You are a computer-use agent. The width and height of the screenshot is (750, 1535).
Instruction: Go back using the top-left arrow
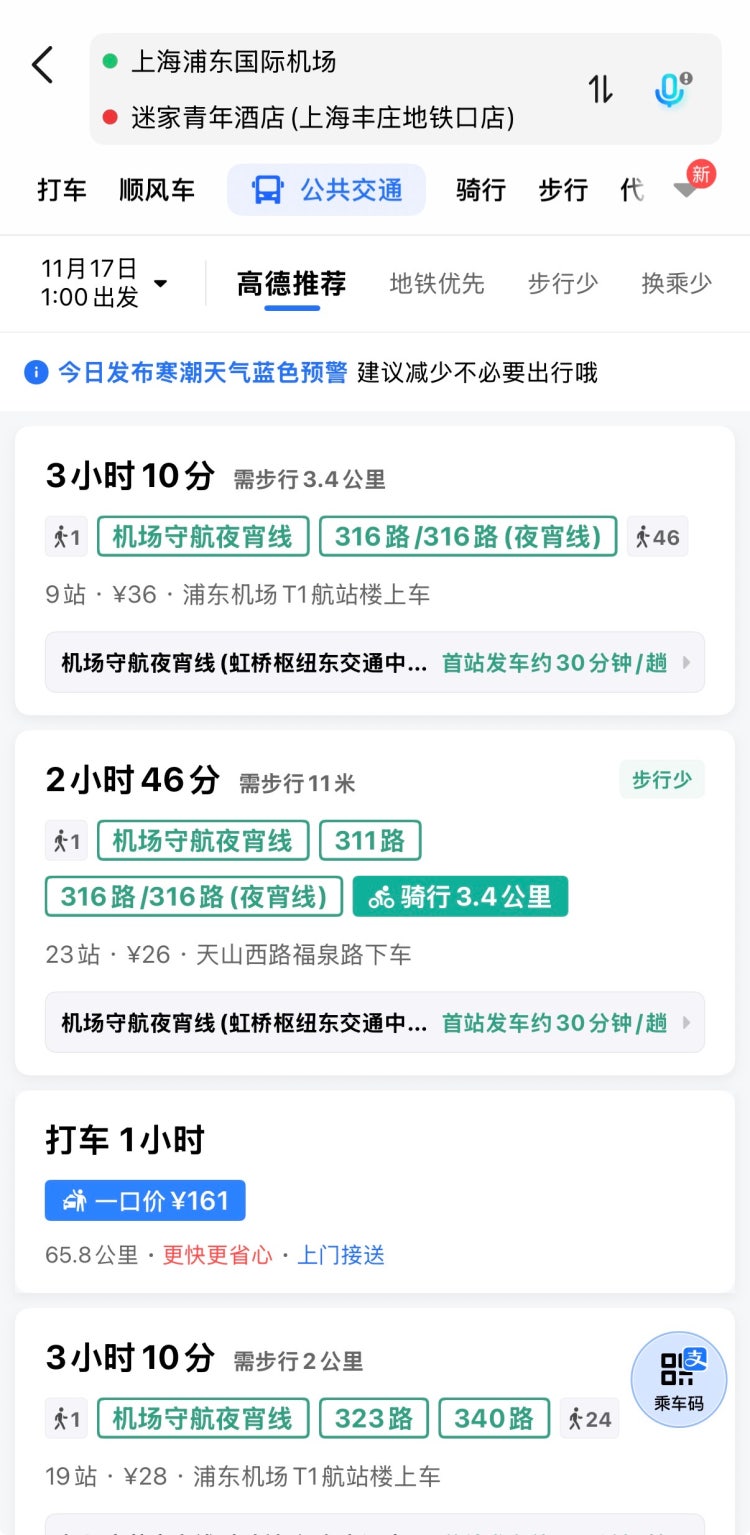(42, 64)
